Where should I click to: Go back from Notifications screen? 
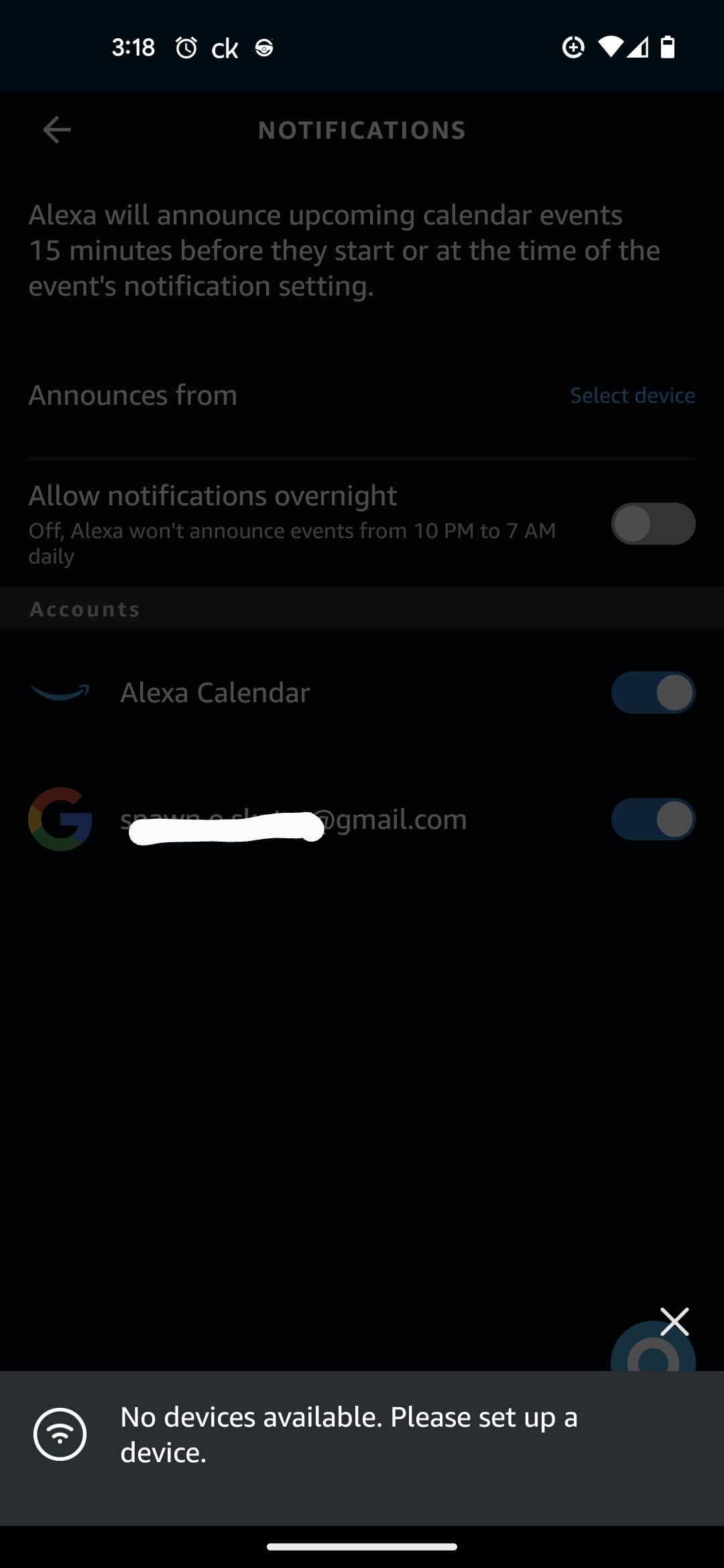(57, 129)
